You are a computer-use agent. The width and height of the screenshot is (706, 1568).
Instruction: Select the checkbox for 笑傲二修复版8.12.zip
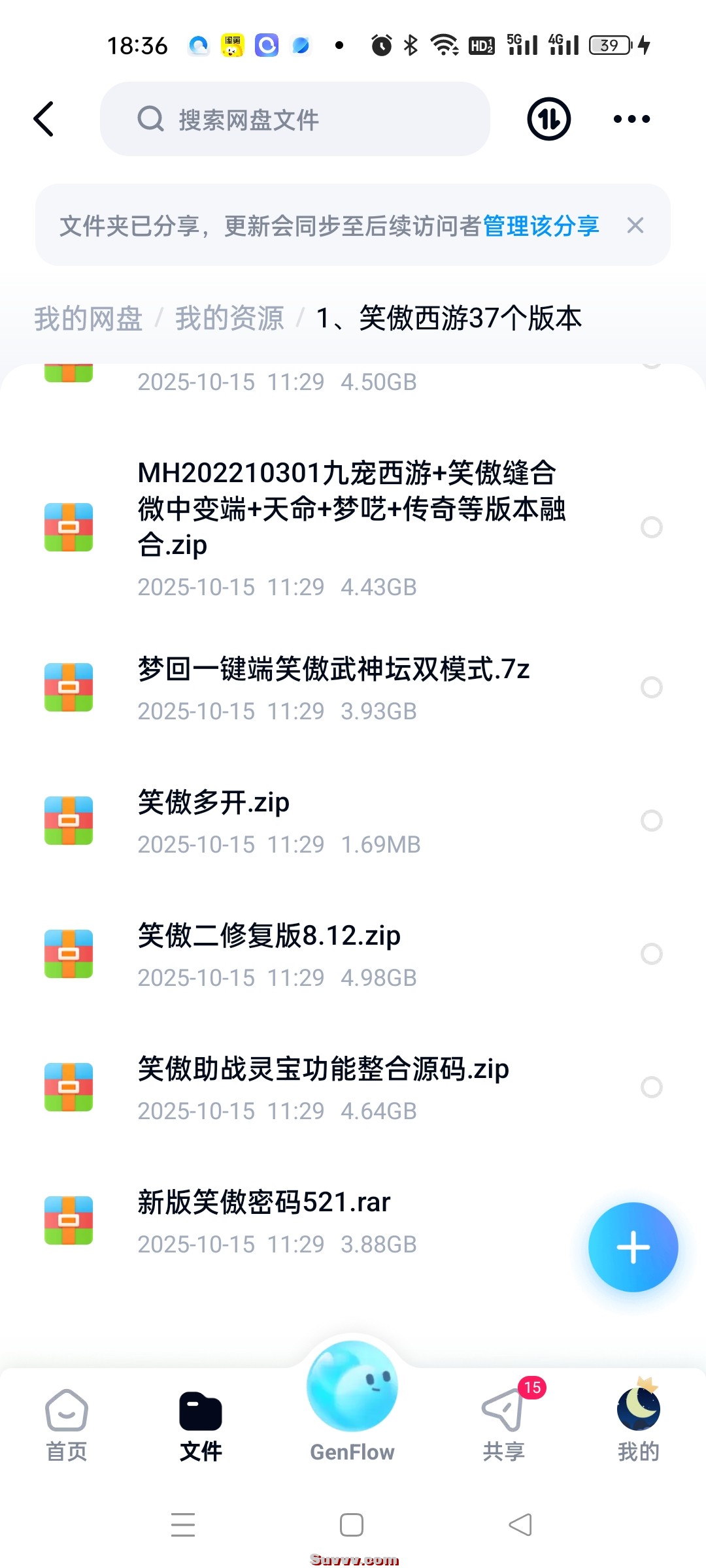click(x=651, y=953)
